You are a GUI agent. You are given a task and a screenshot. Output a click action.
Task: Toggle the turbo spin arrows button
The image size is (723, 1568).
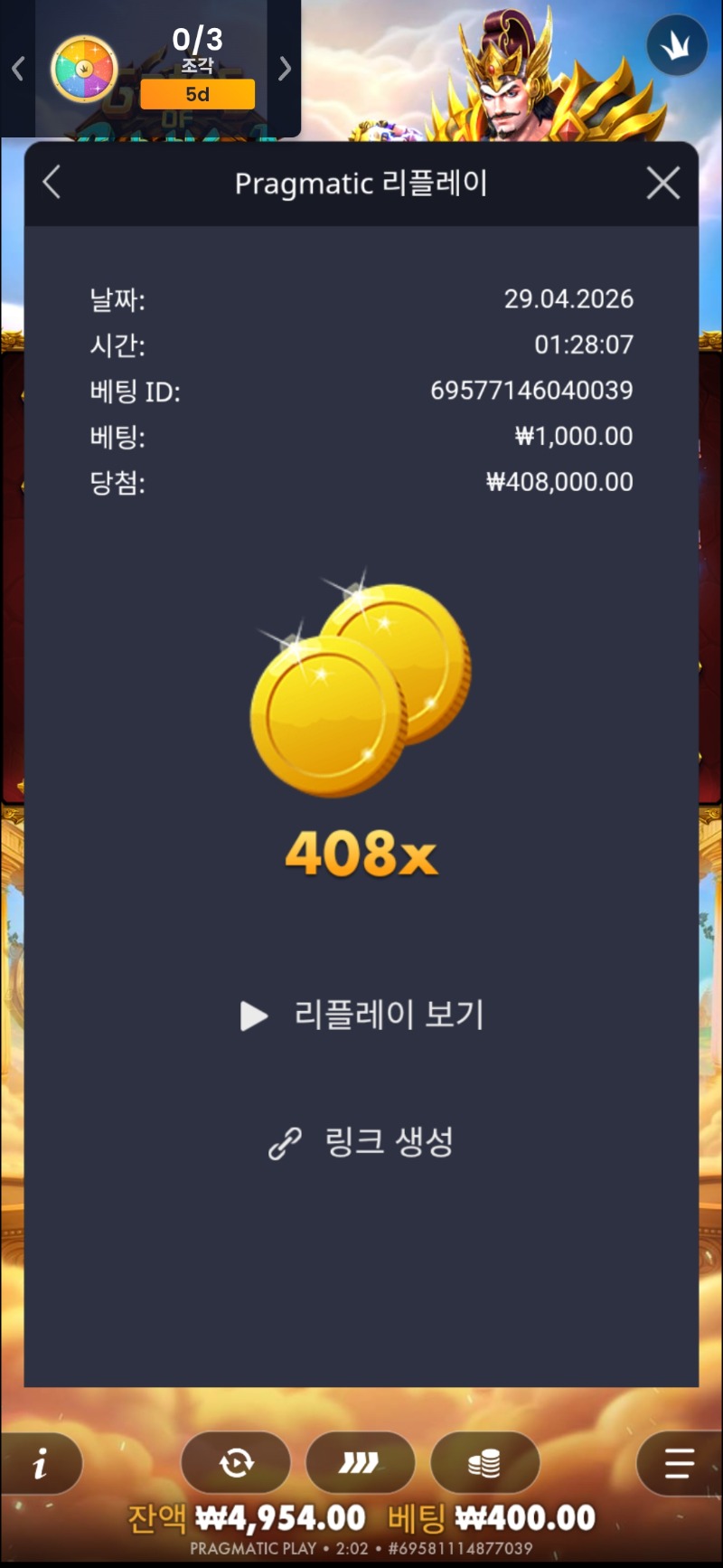(360, 1463)
